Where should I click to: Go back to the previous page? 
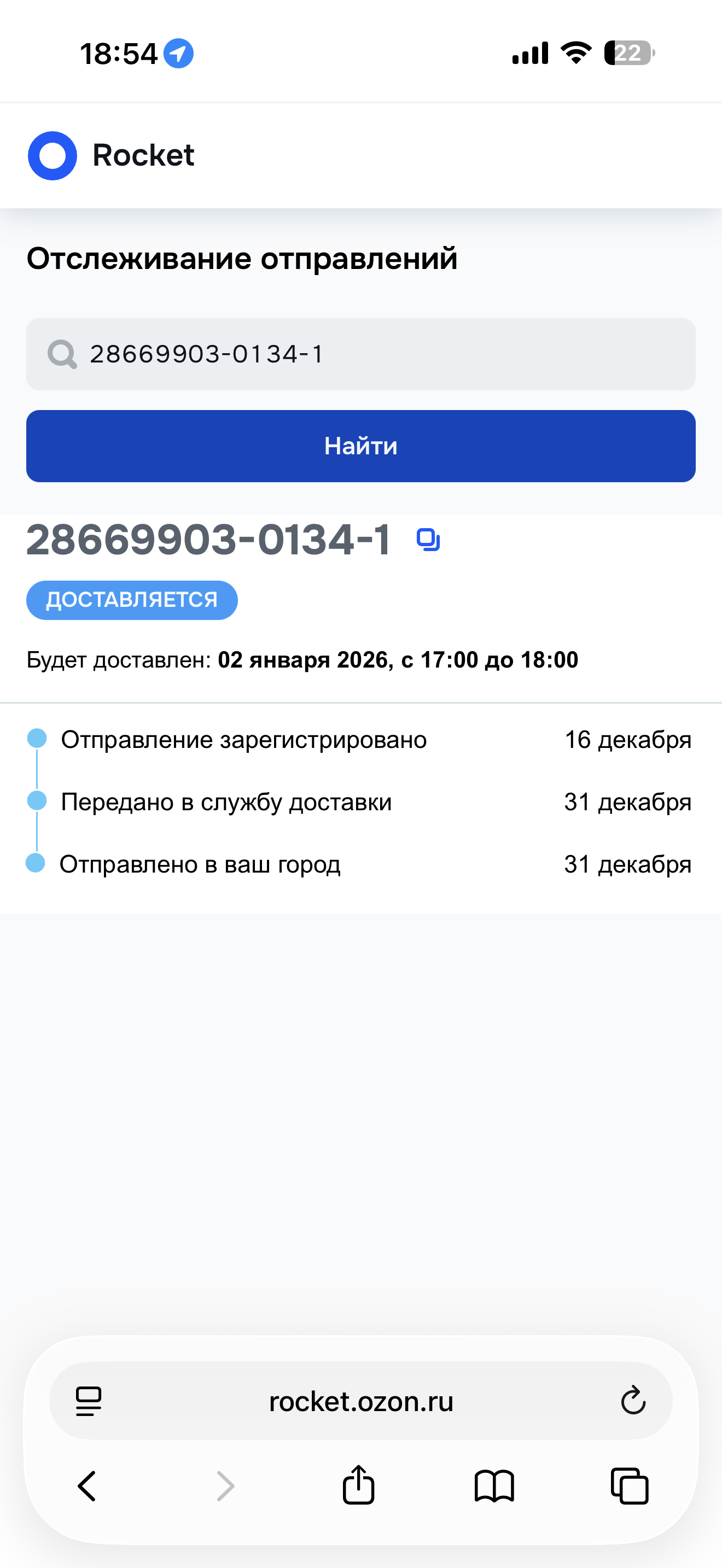87,1486
